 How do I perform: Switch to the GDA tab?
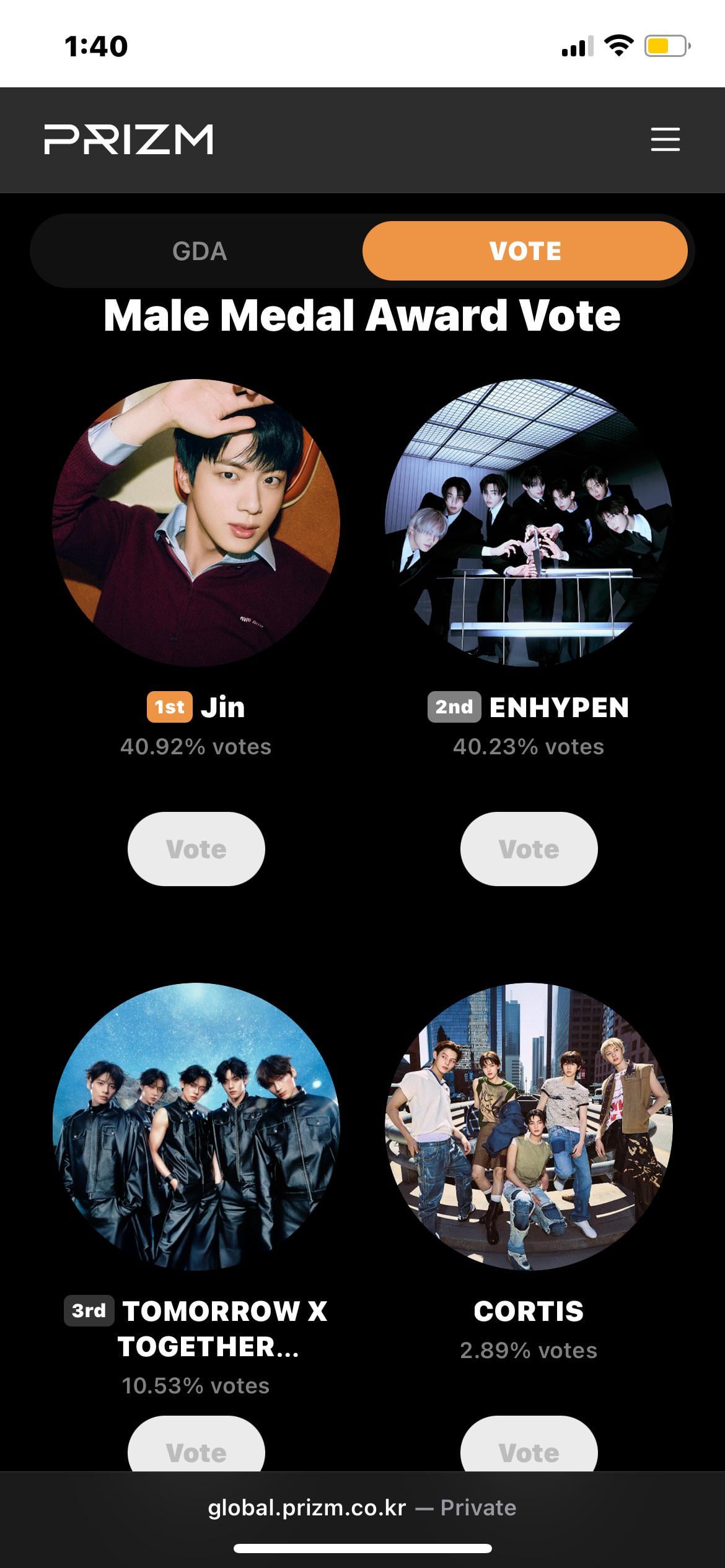[198, 251]
